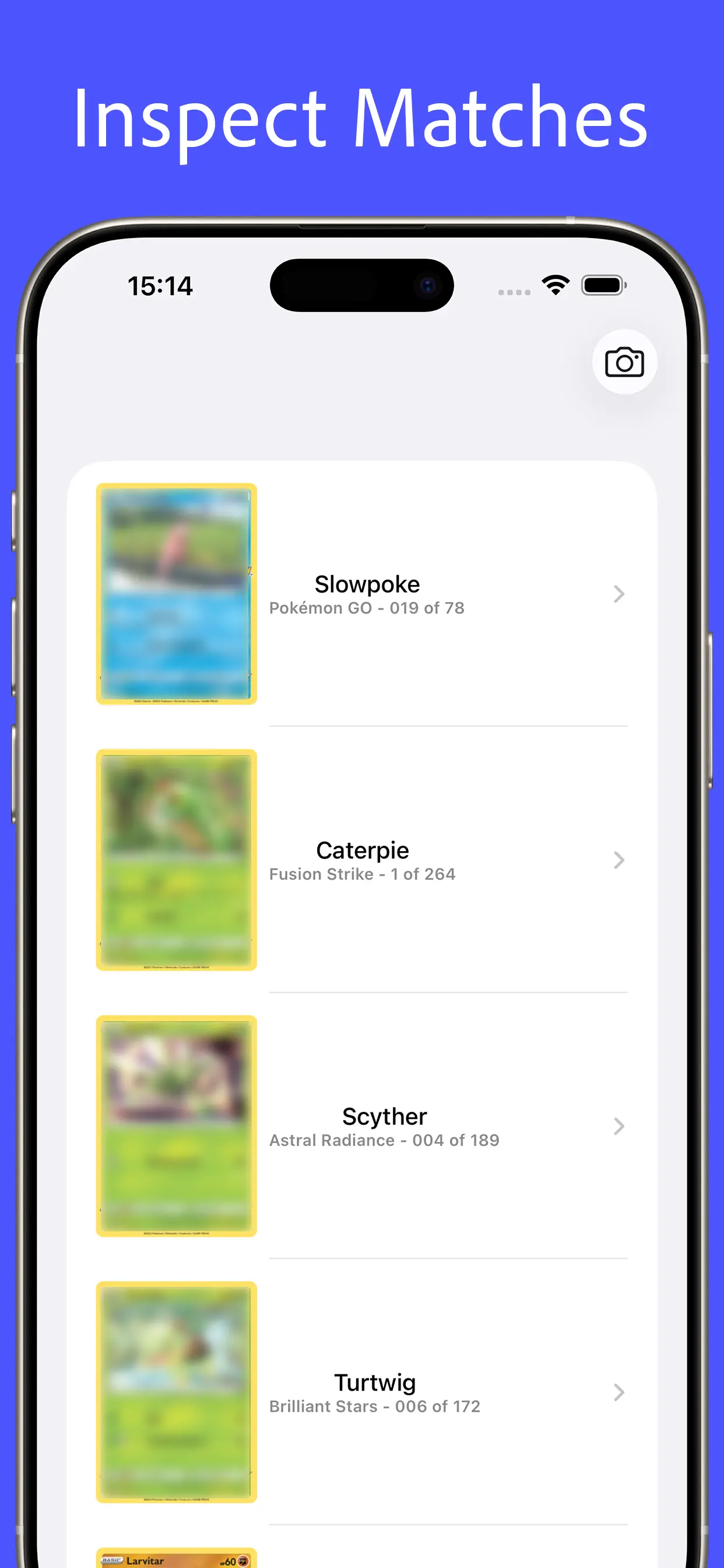
Task: Open Caterpie from Fusion Strike set
Action: [x=363, y=850]
